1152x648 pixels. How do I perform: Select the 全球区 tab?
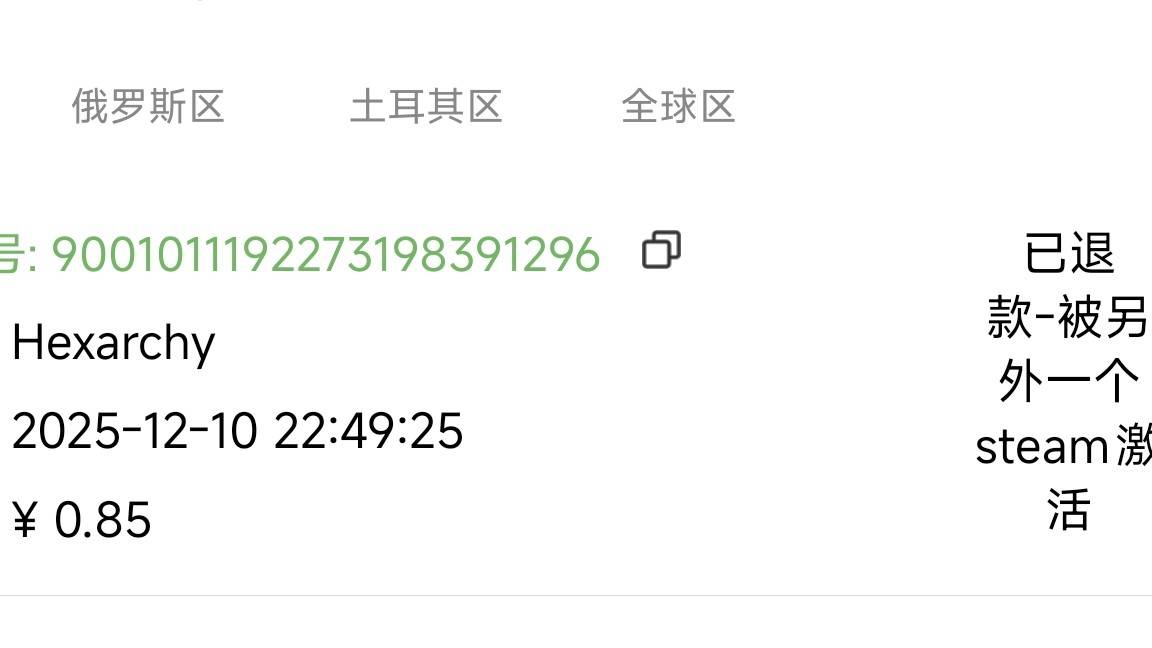[678, 106]
